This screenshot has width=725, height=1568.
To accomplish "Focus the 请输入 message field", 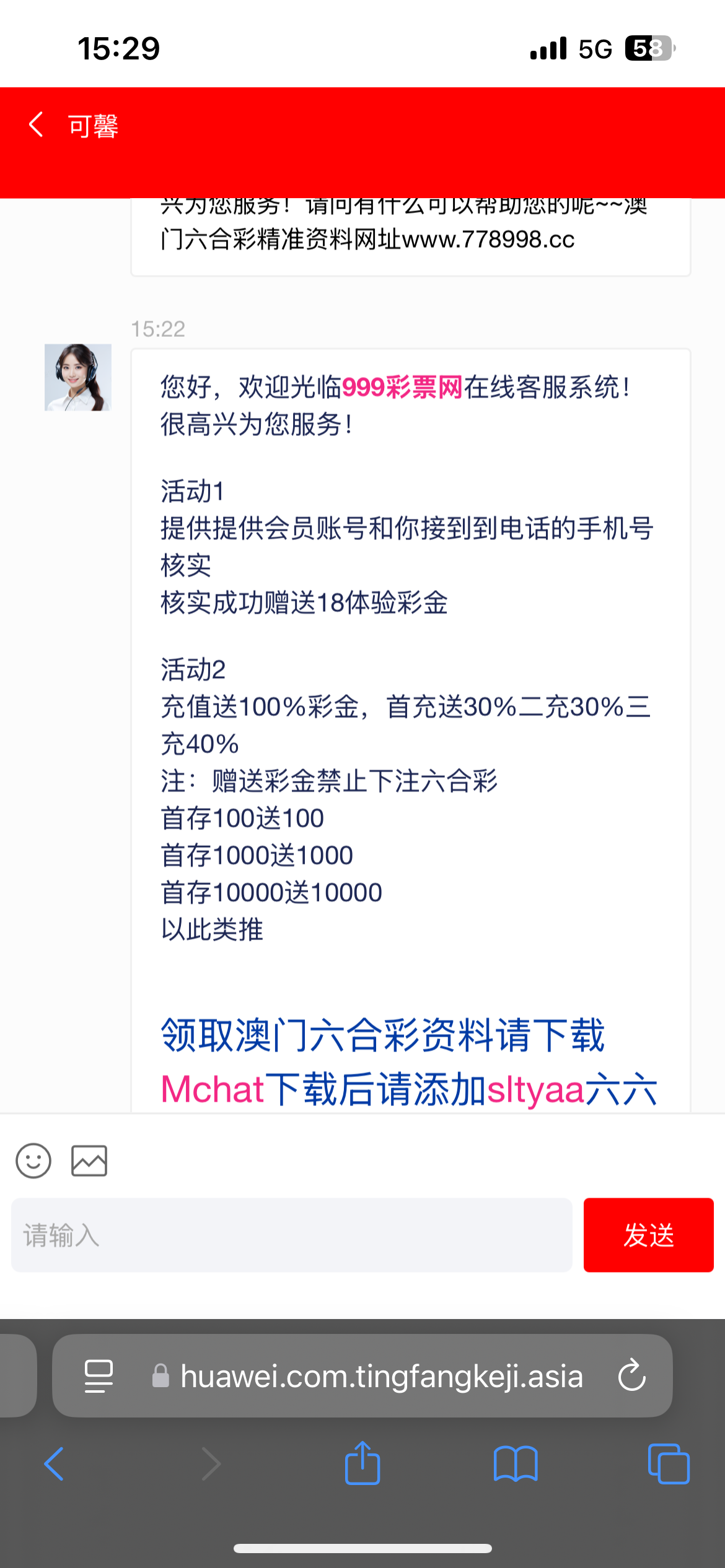I will point(291,1235).
